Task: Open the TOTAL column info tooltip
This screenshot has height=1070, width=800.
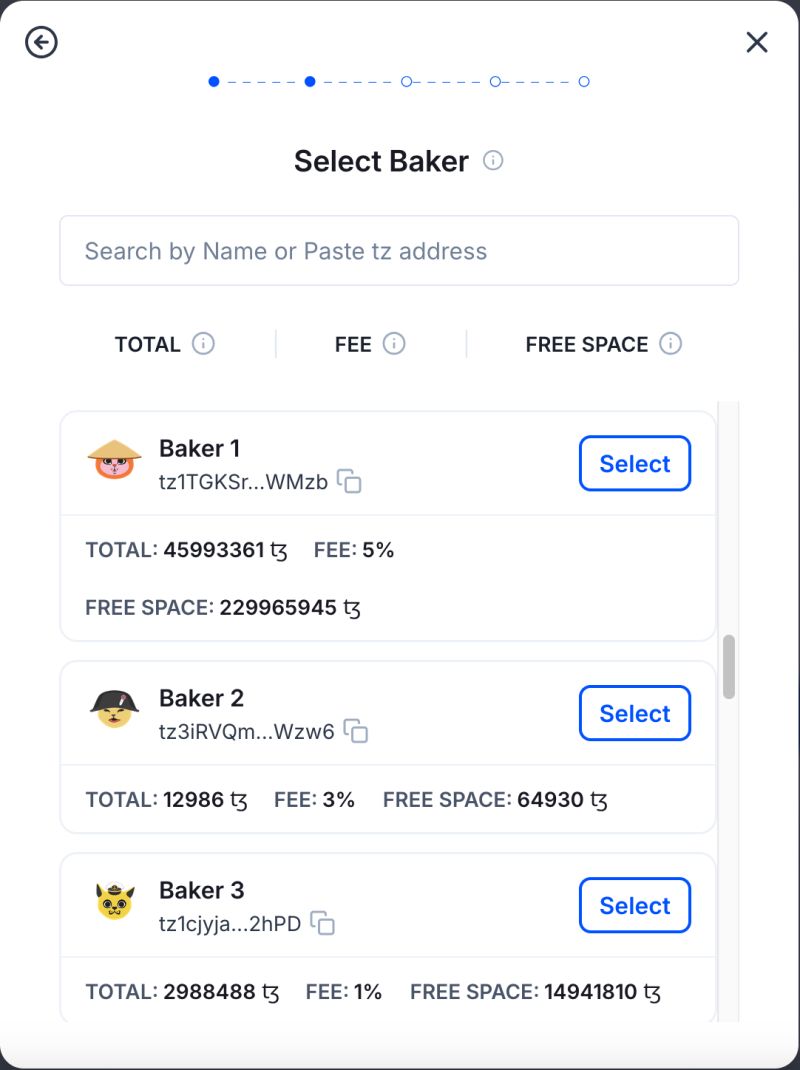Action: (x=205, y=344)
